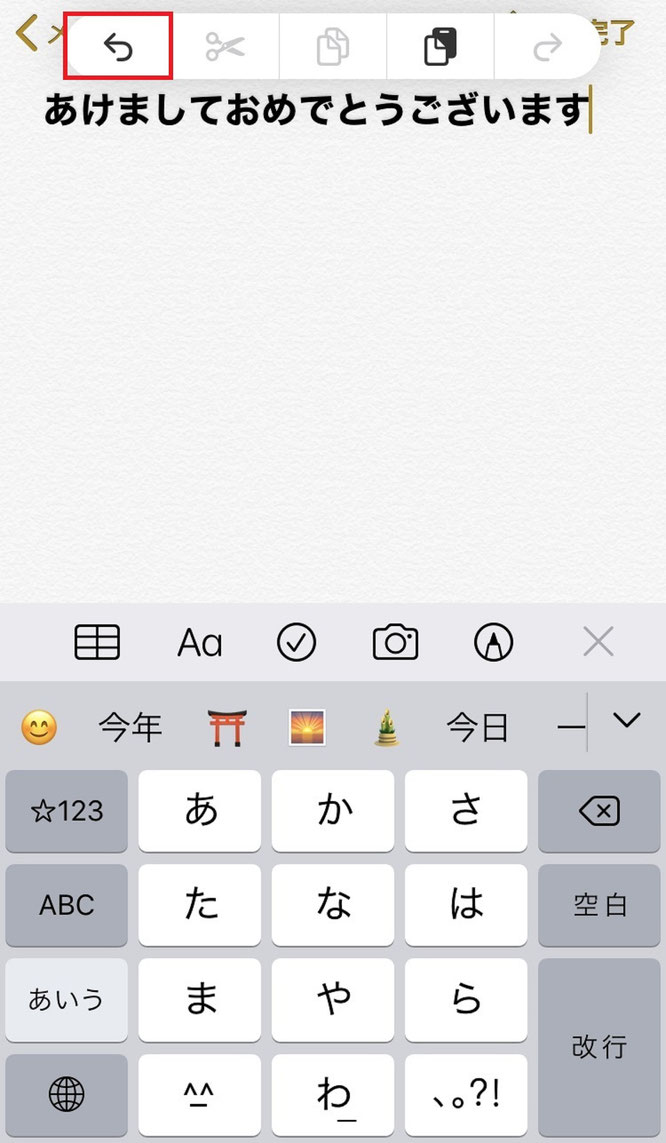Close the formatting toolbar with the X
Viewport: 666px width, 1143px height.
click(x=598, y=642)
